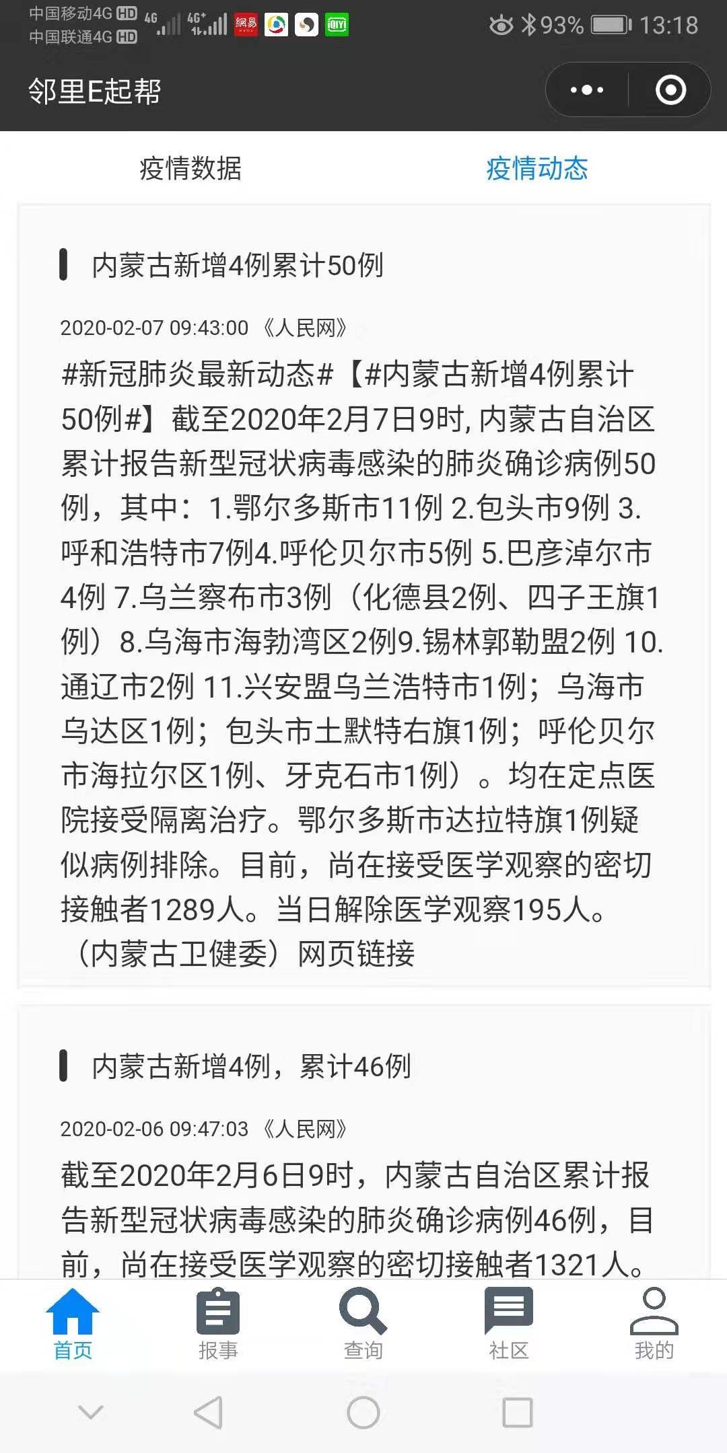Open the mini program more options menu
The height and width of the screenshot is (1453, 727).
pyautogui.click(x=587, y=91)
